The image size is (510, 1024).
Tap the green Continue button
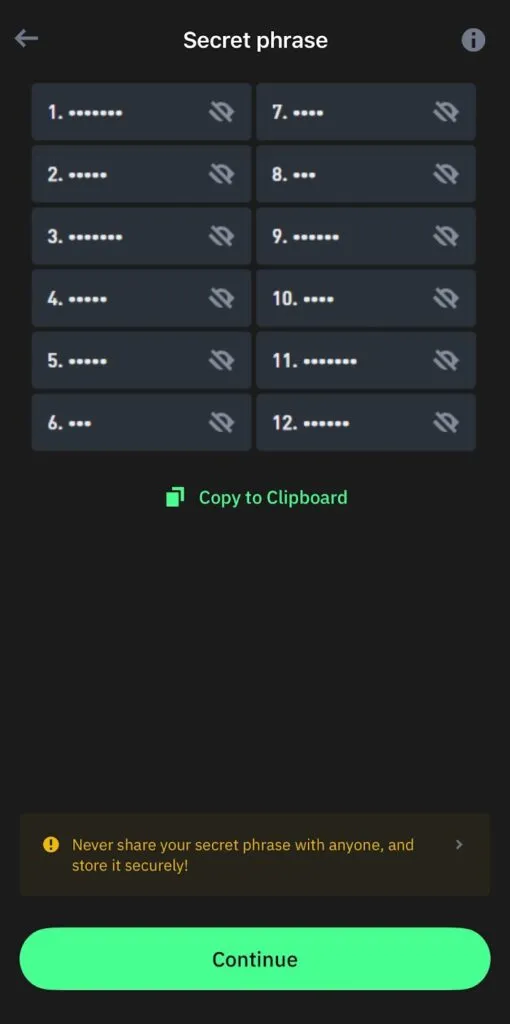[x=255, y=959]
